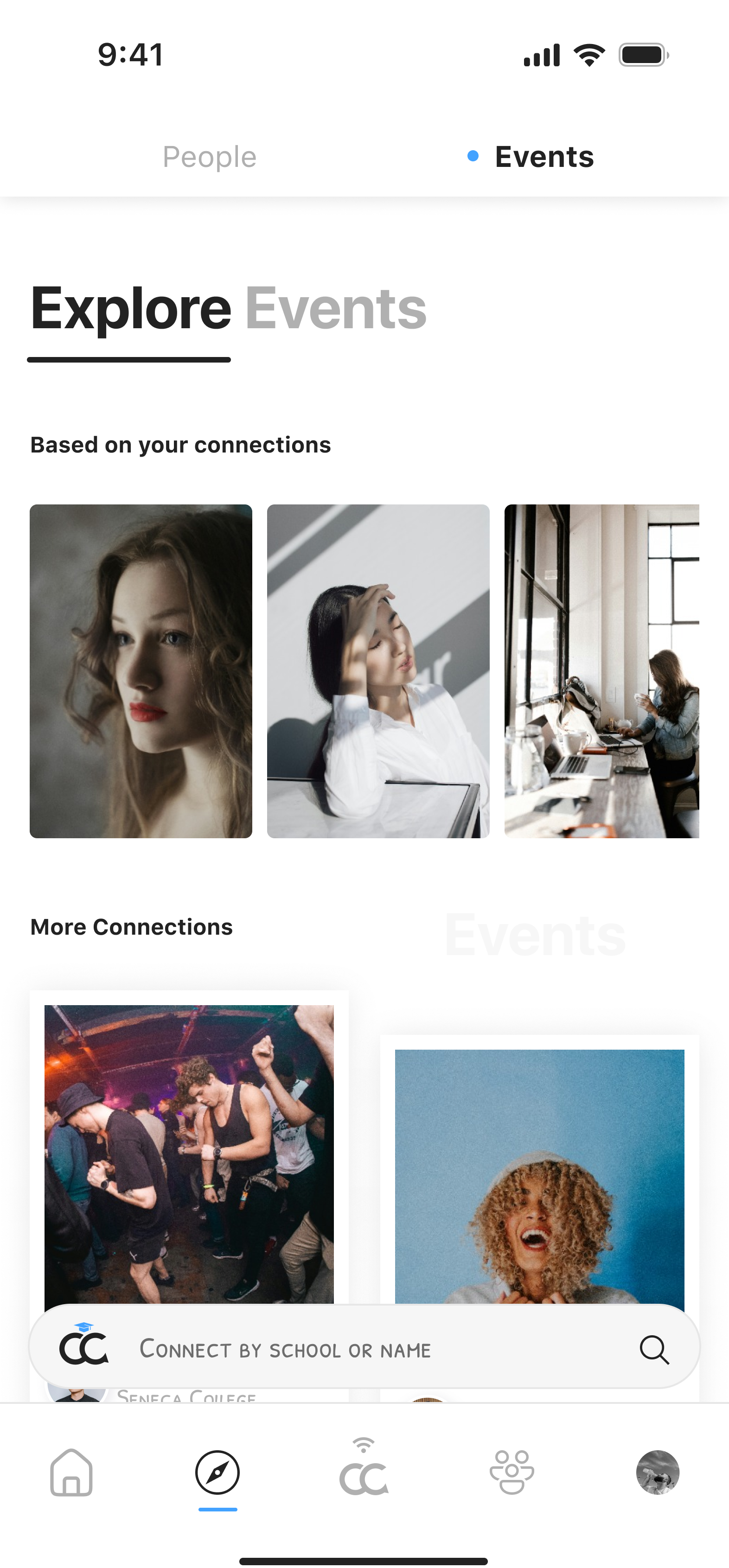Select the Events tab at top
Image resolution: width=729 pixels, height=1568 pixels.
[x=543, y=157]
